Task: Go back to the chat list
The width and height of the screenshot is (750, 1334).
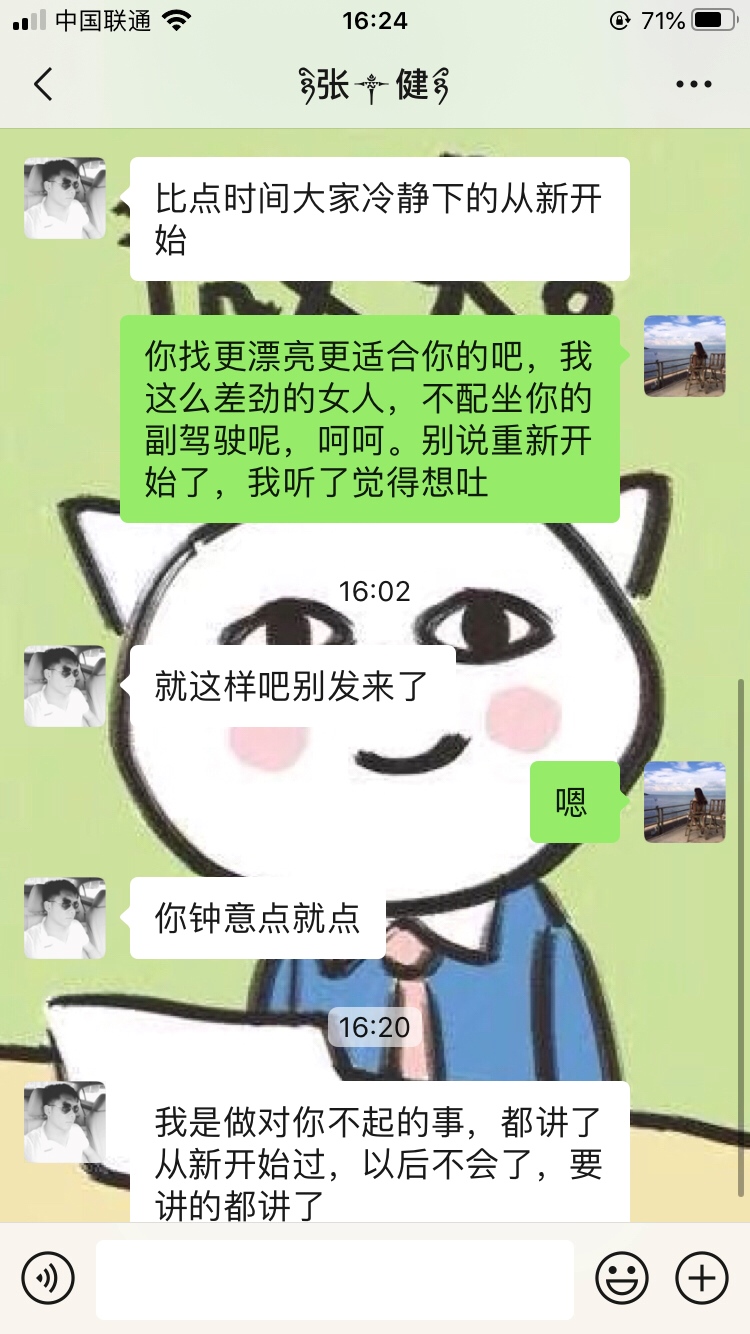Action: 42,85
